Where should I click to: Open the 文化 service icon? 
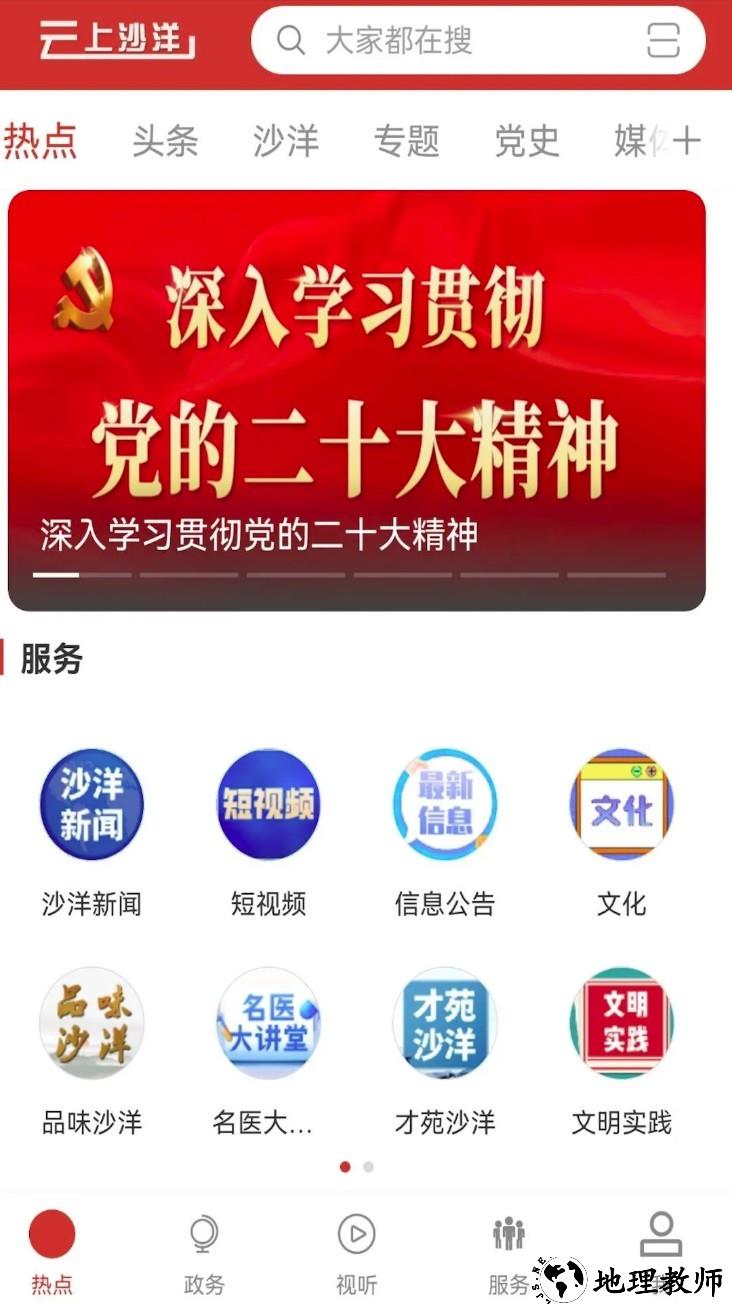[621, 805]
